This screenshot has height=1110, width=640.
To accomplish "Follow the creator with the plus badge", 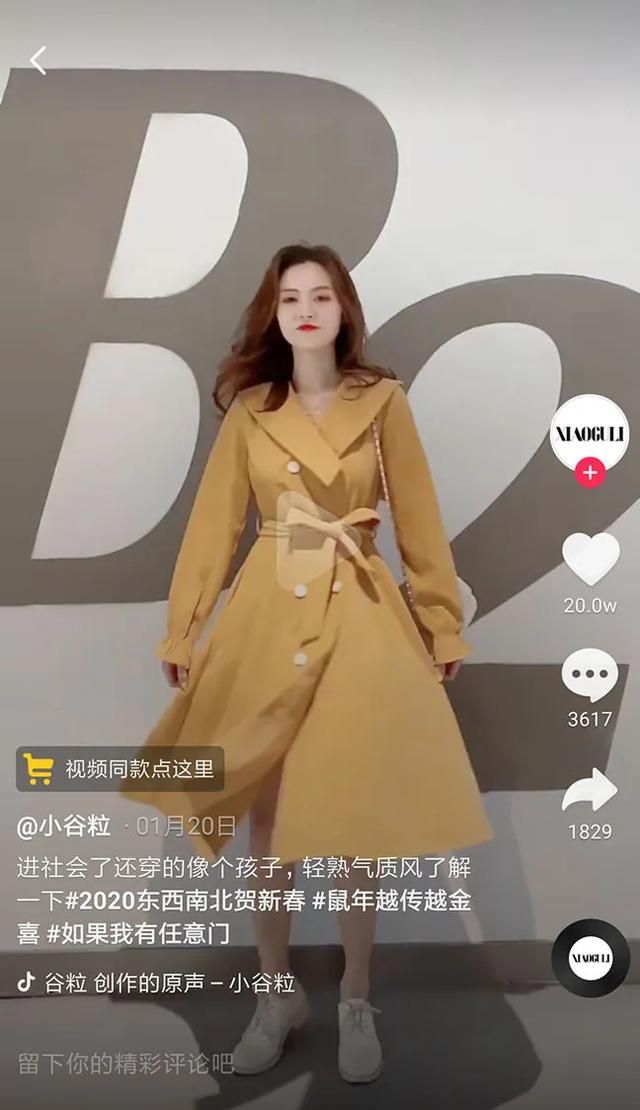I will (x=590, y=472).
